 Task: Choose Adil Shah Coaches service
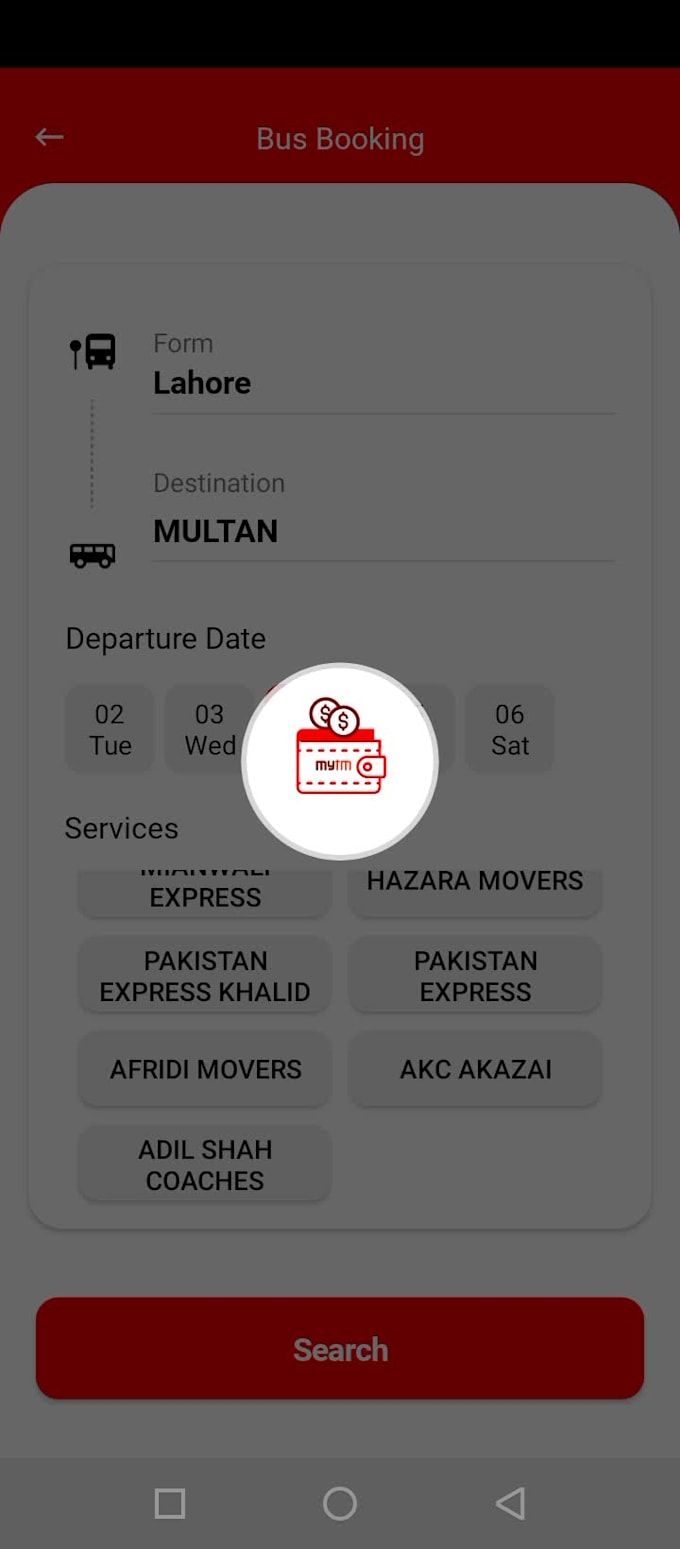pos(205,1164)
